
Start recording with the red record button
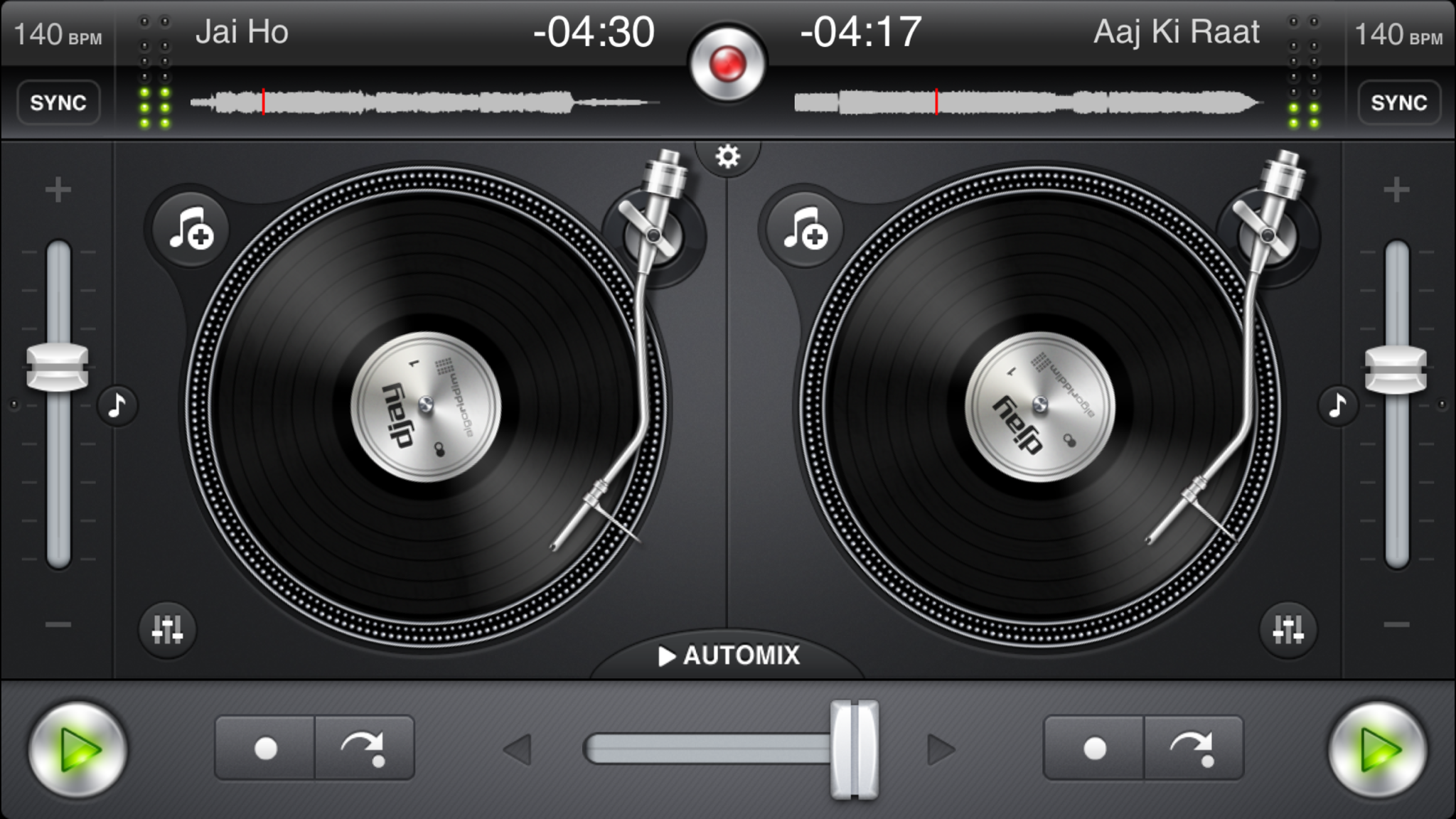click(x=727, y=64)
